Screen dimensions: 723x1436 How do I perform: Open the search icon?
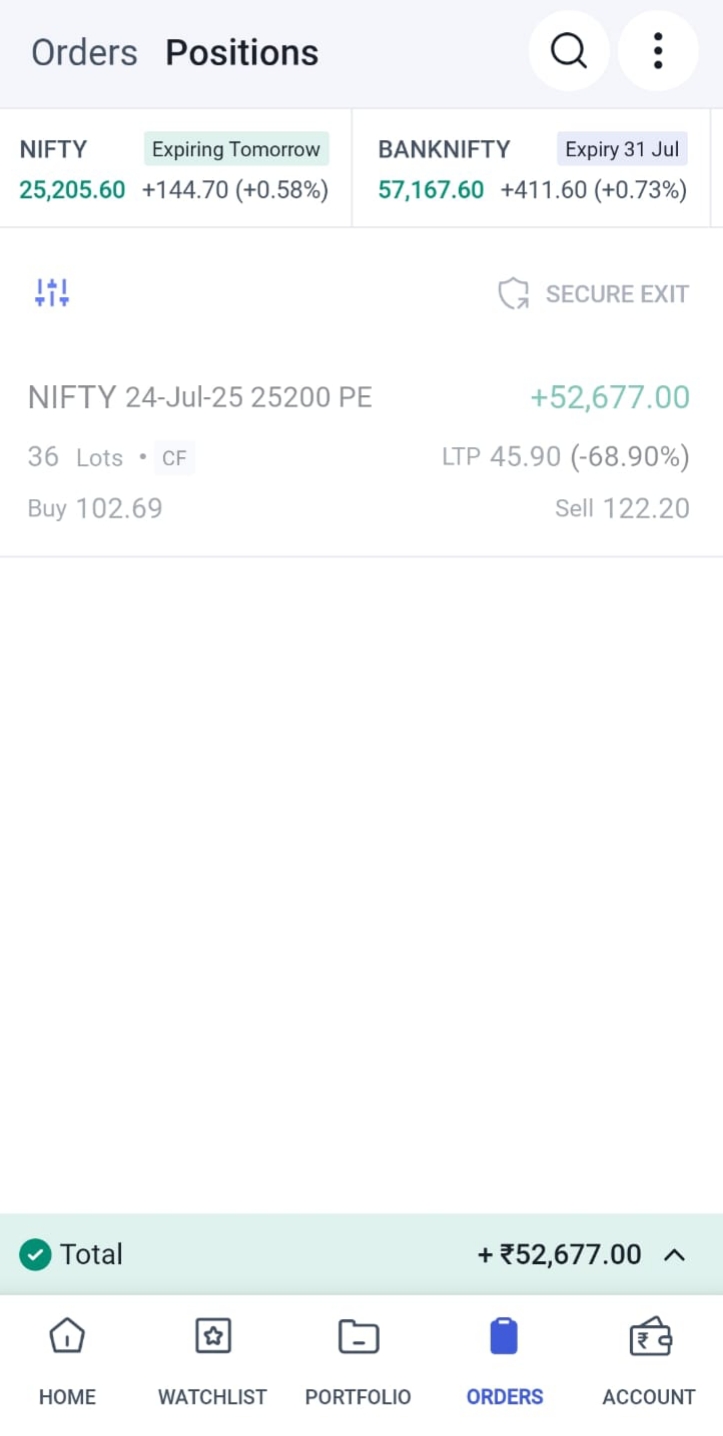pyautogui.click(x=568, y=51)
